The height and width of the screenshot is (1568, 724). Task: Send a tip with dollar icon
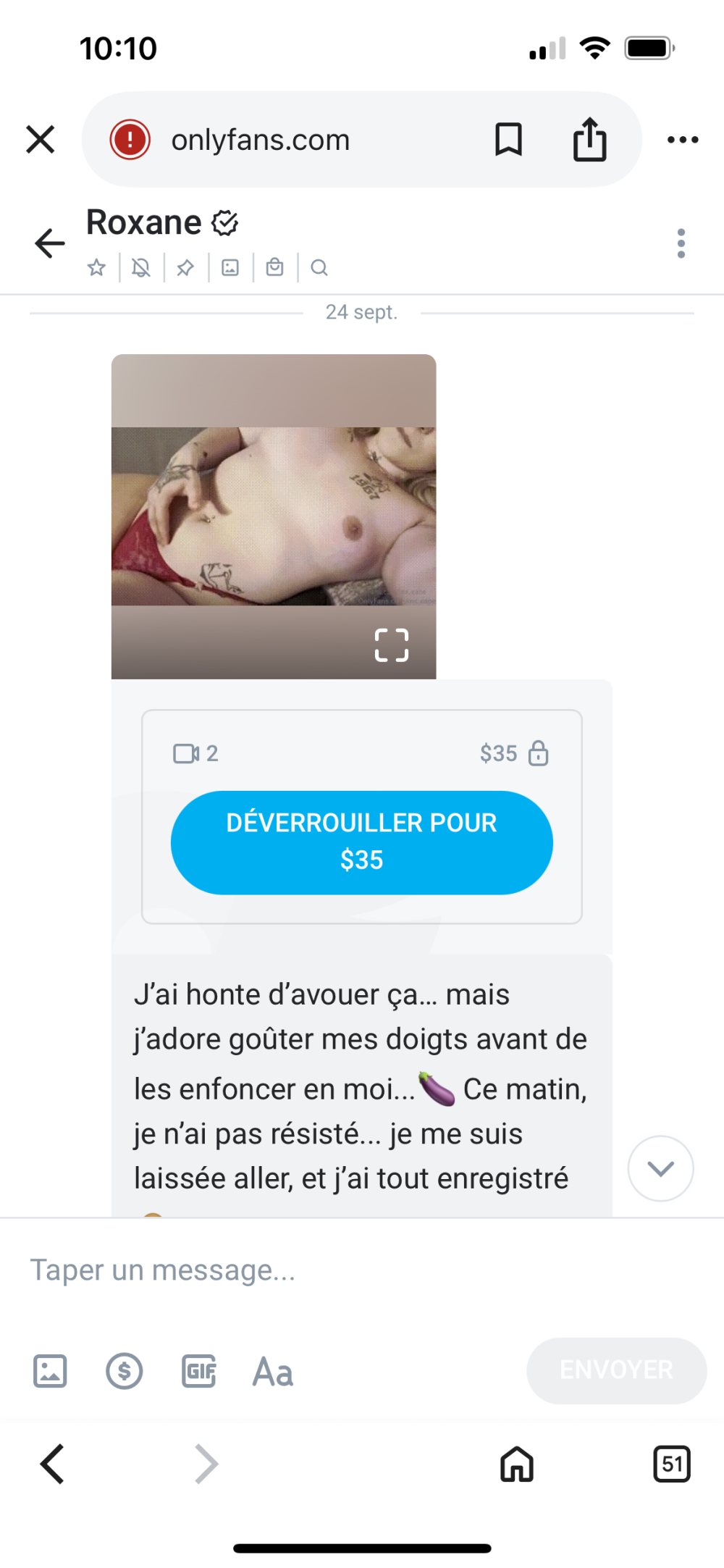coord(125,1371)
